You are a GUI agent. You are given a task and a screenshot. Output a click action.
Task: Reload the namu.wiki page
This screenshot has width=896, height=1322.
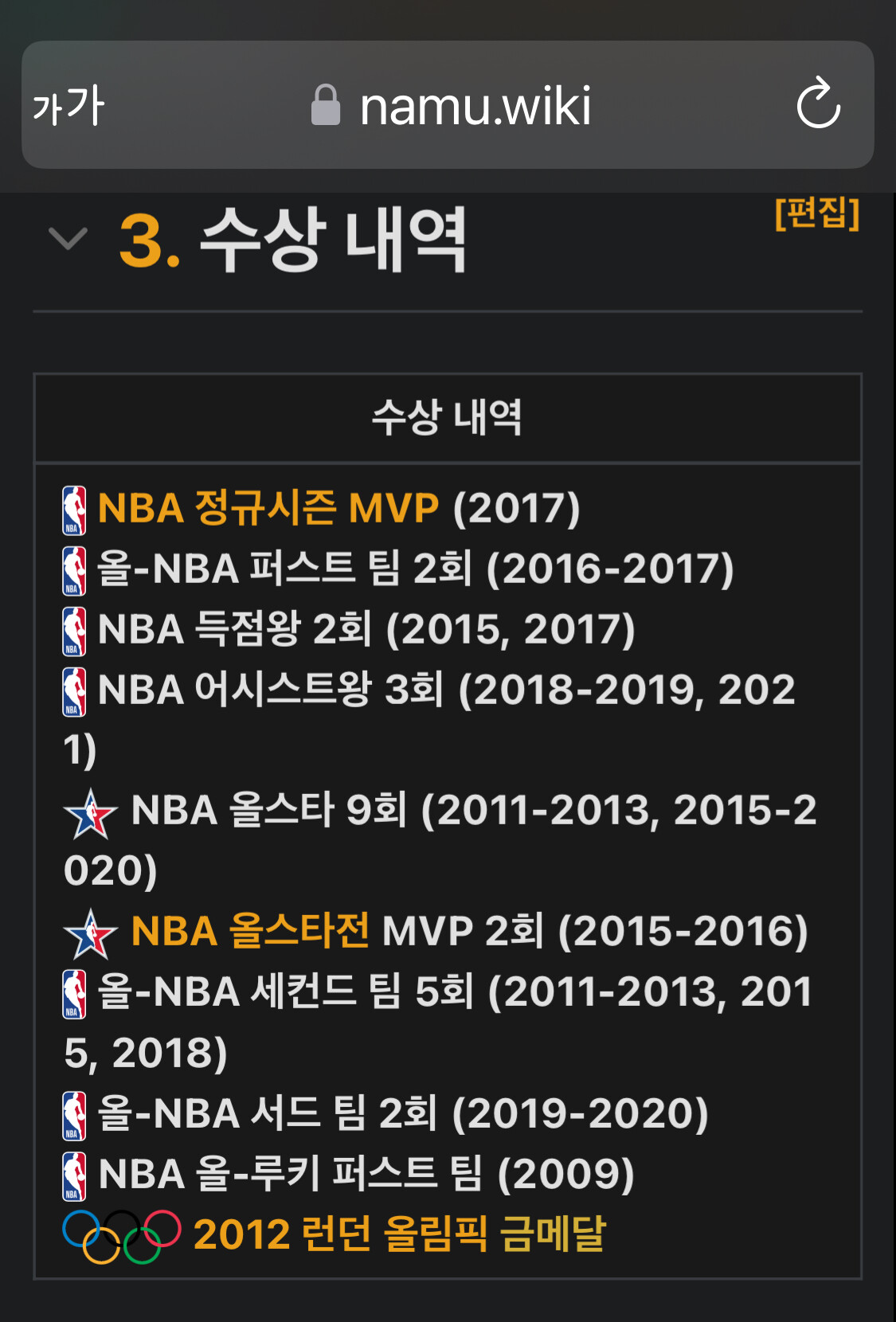(818, 104)
